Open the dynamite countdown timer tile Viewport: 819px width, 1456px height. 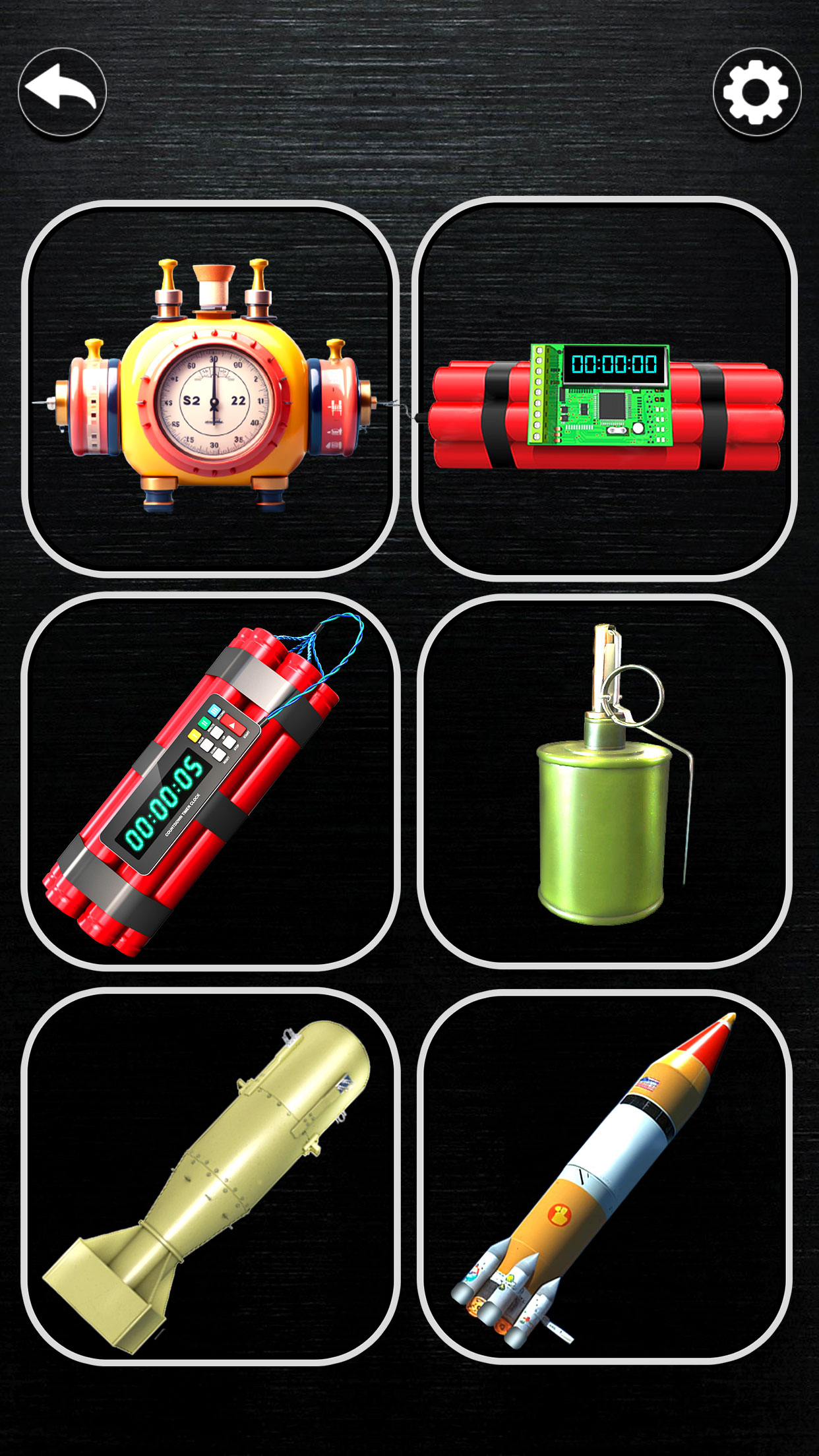tap(210, 781)
